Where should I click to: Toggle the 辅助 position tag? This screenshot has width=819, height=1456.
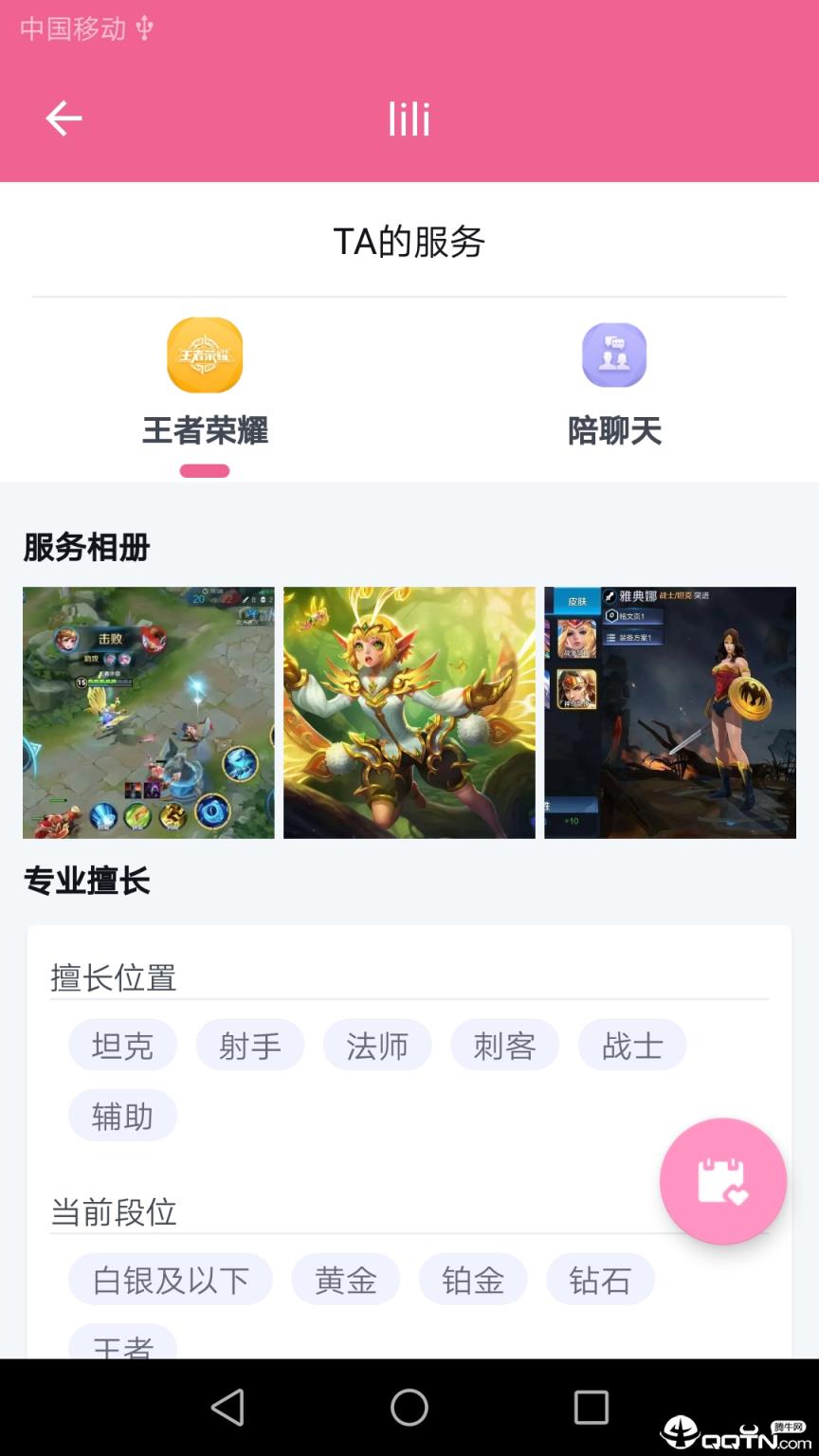(122, 1116)
